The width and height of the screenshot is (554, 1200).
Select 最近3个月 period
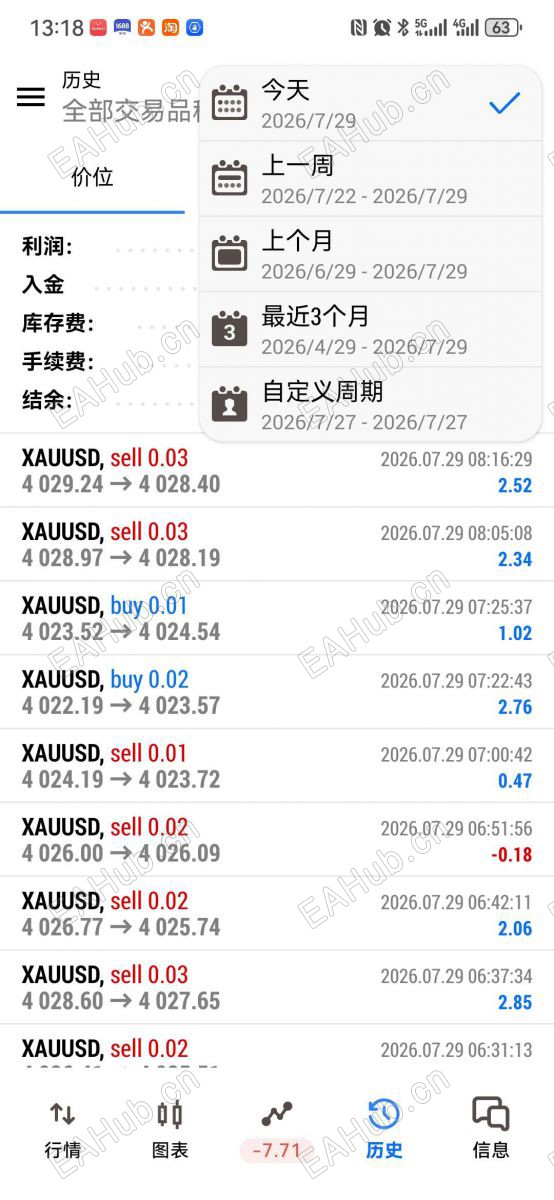coord(370,329)
